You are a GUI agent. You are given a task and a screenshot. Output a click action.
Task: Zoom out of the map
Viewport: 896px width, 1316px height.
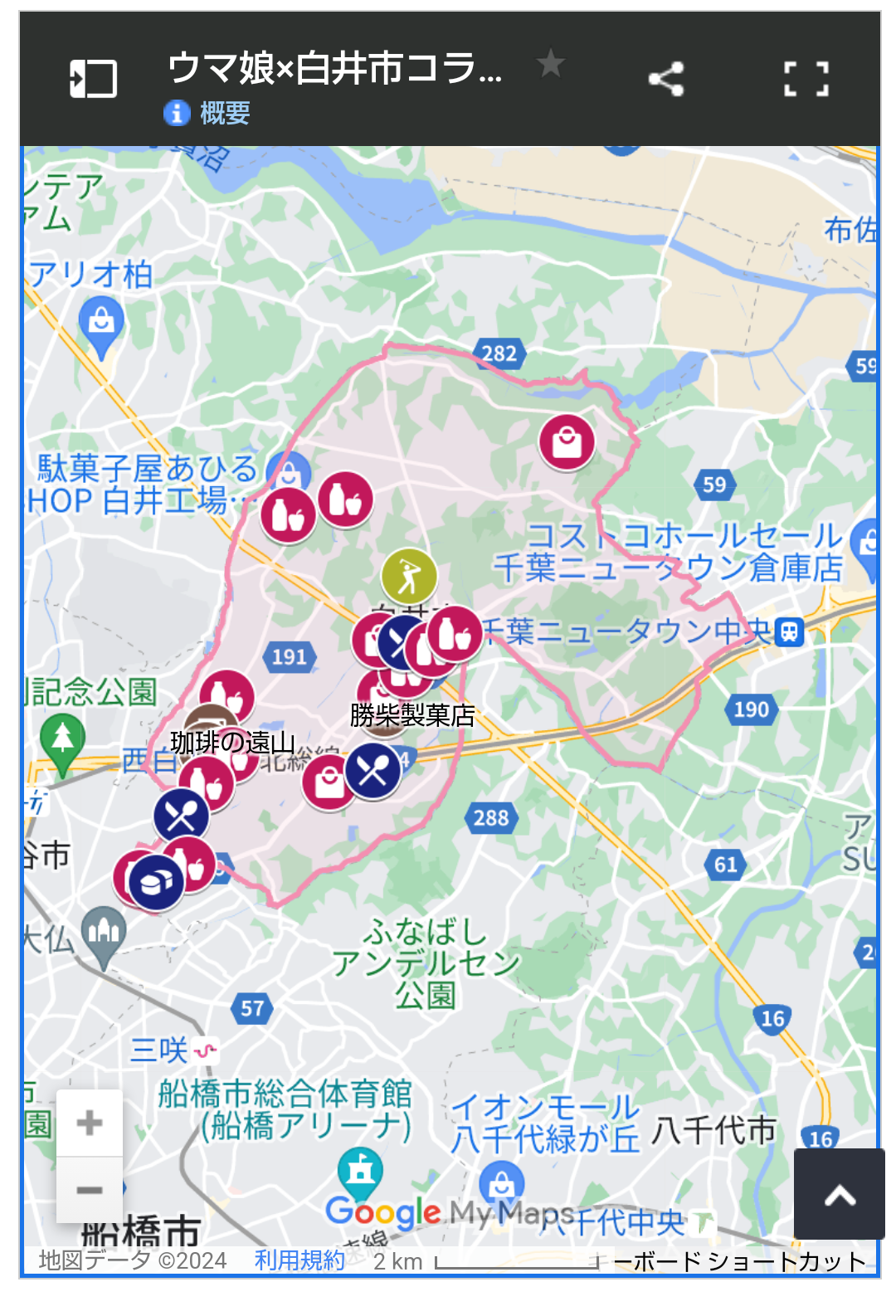[x=90, y=1190]
